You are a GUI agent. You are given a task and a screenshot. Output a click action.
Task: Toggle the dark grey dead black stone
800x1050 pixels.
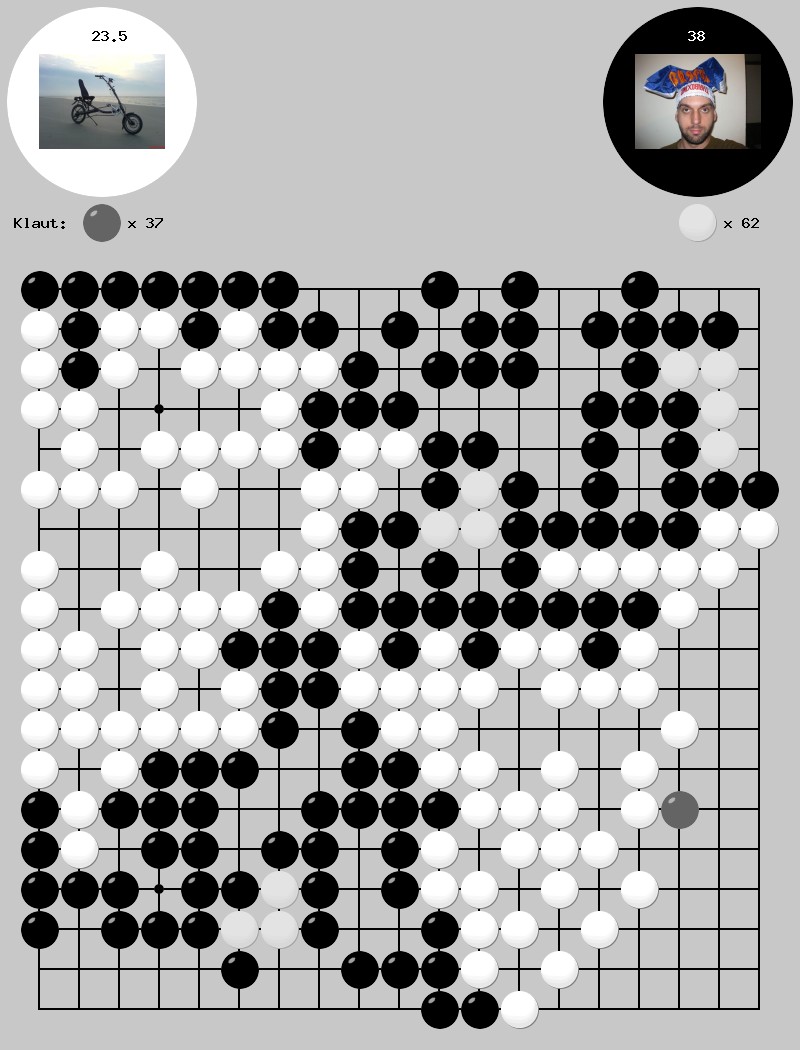pos(680,810)
